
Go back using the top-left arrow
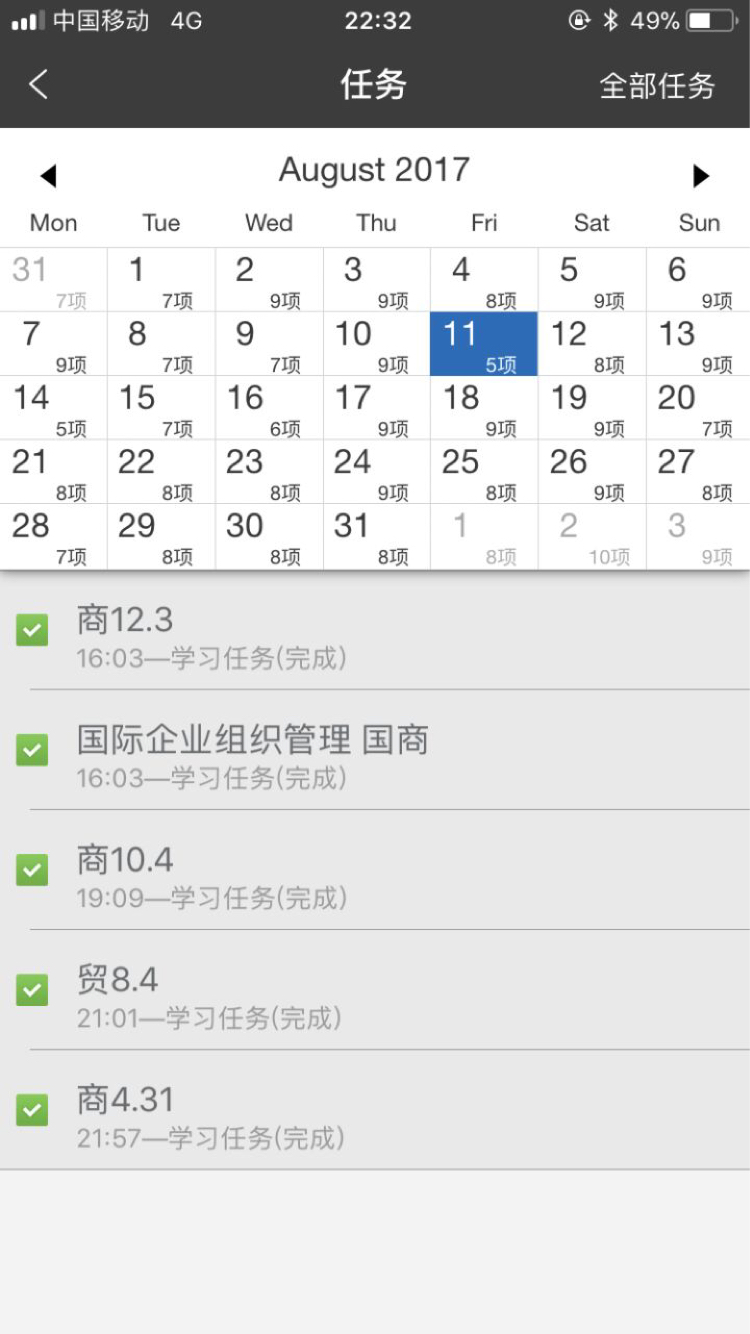pyautogui.click(x=38, y=85)
